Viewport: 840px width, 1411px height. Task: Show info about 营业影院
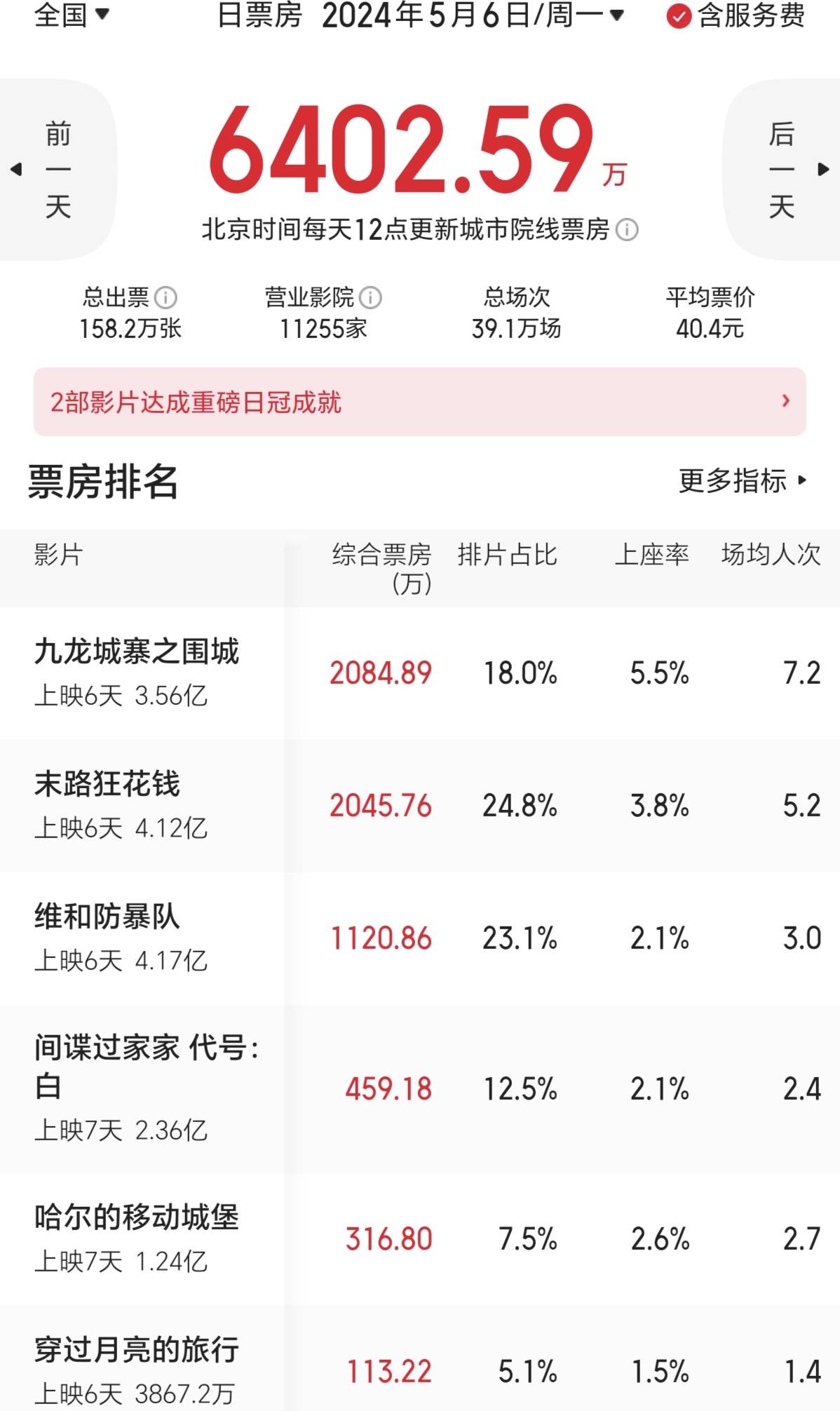pos(370,298)
